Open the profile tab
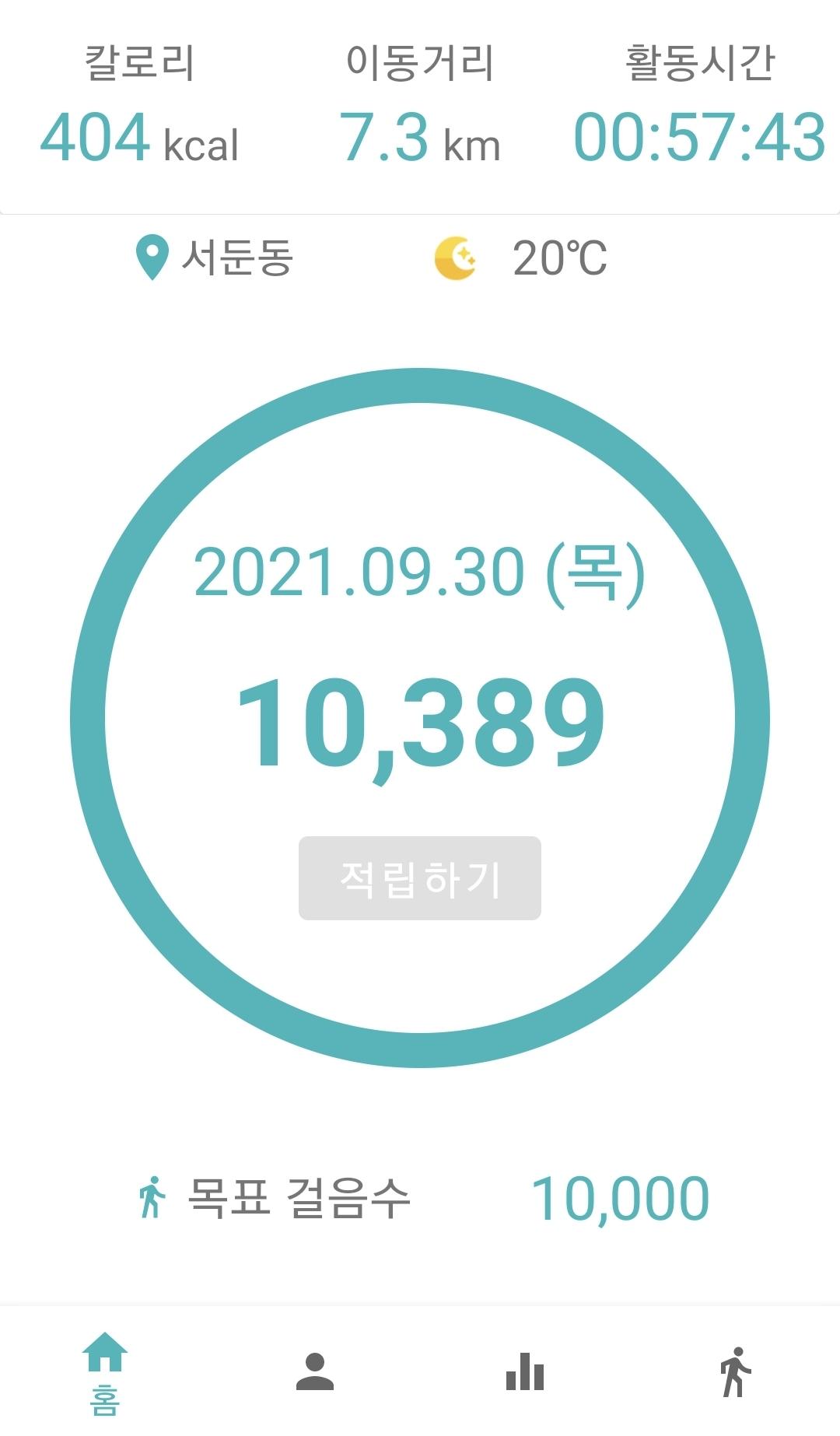This screenshot has width=840, height=1436. tap(315, 1372)
